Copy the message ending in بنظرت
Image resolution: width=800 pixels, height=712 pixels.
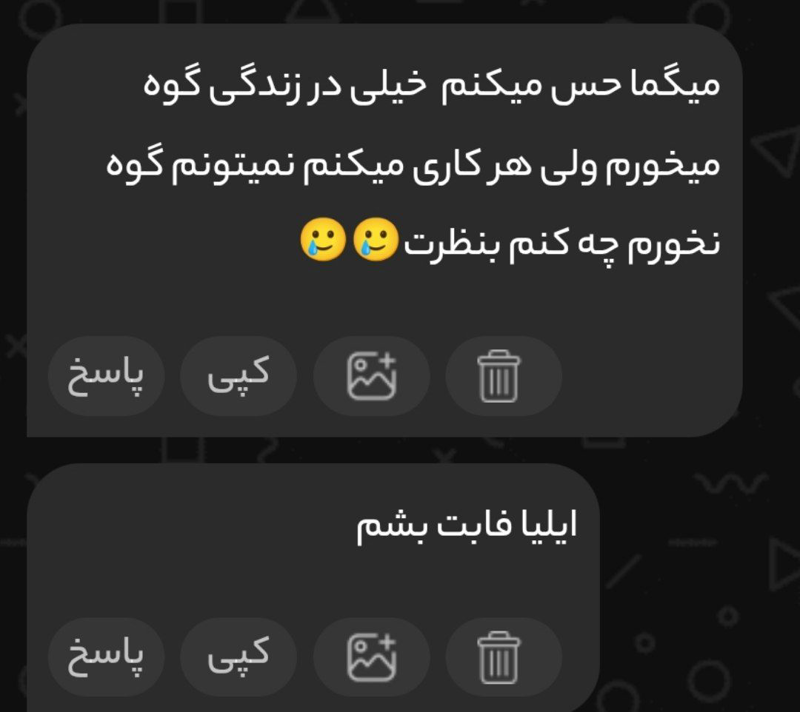click(x=238, y=377)
